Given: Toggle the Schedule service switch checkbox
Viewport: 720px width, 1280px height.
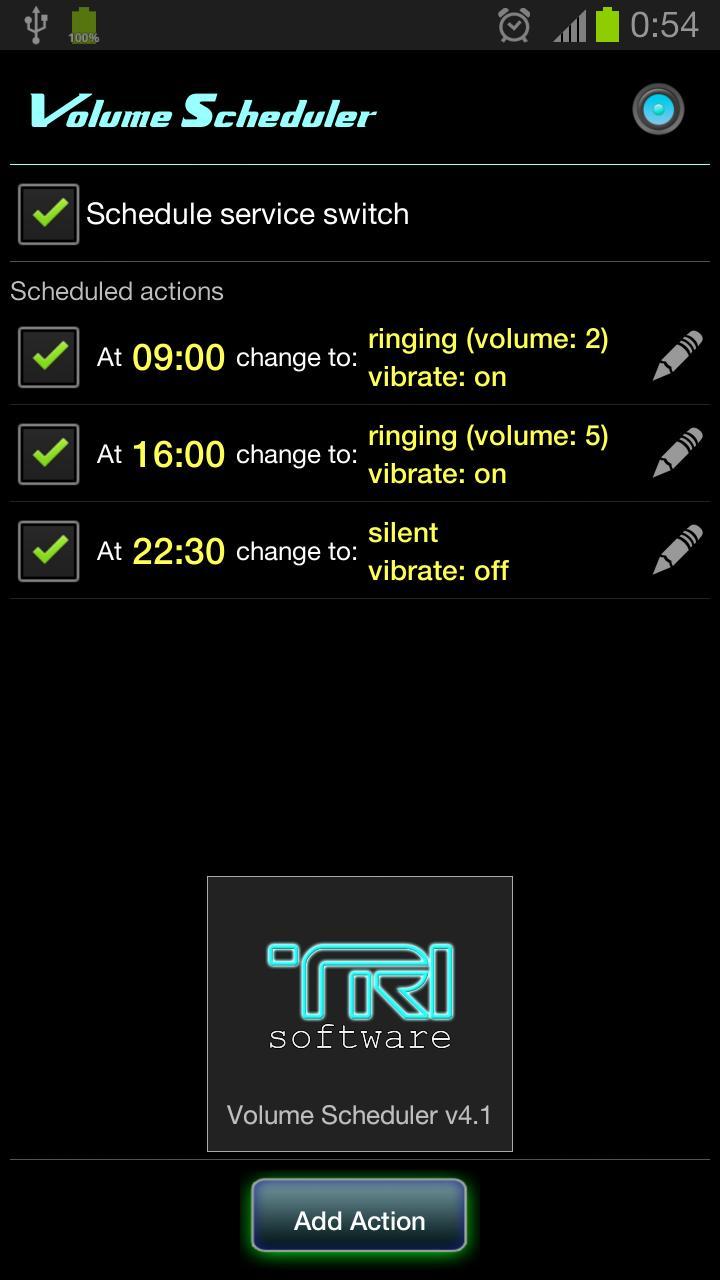Looking at the screenshot, I should tap(48, 214).
